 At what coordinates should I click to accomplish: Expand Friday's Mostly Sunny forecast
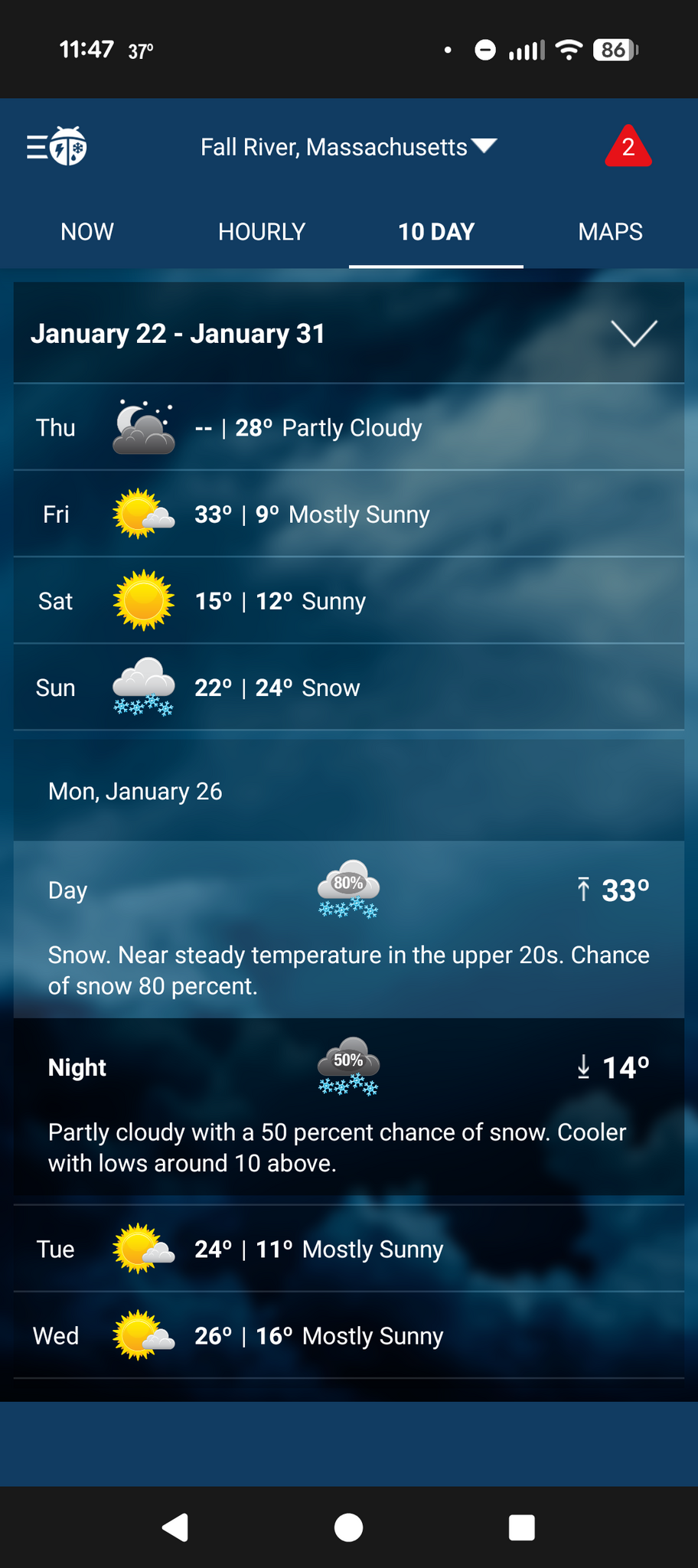click(348, 514)
